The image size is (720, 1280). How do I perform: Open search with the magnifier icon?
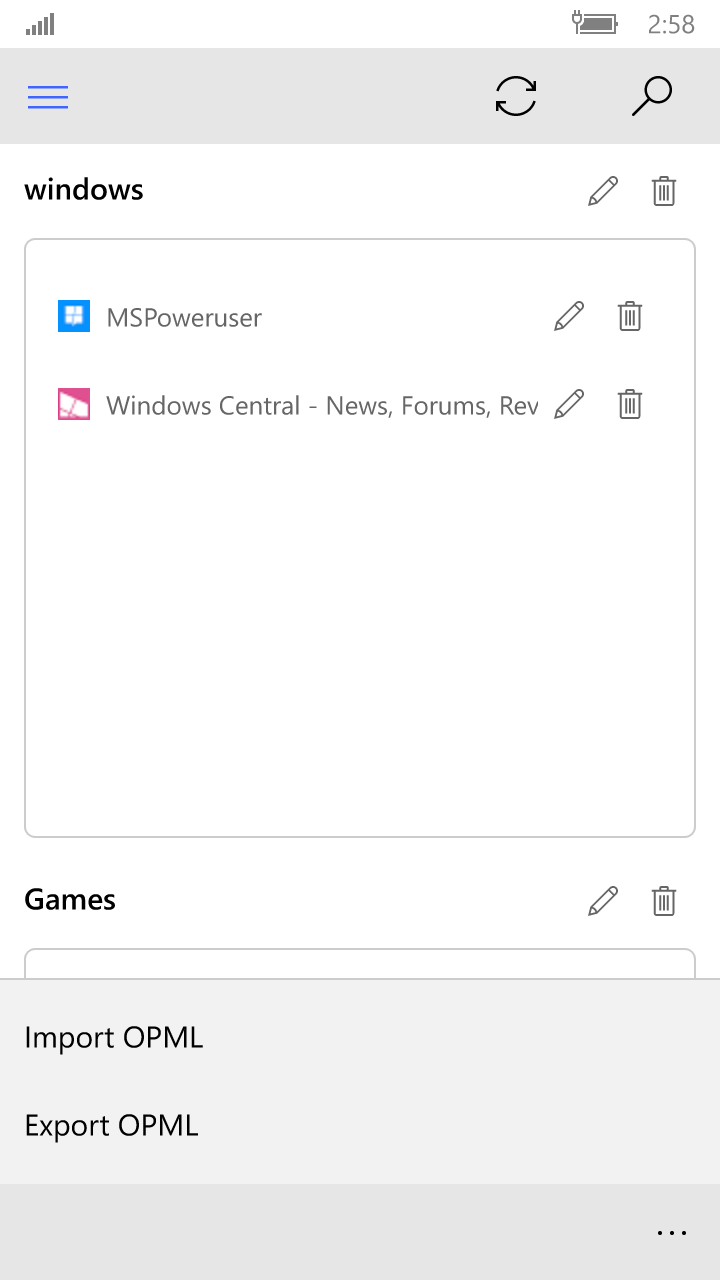(x=652, y=97)
